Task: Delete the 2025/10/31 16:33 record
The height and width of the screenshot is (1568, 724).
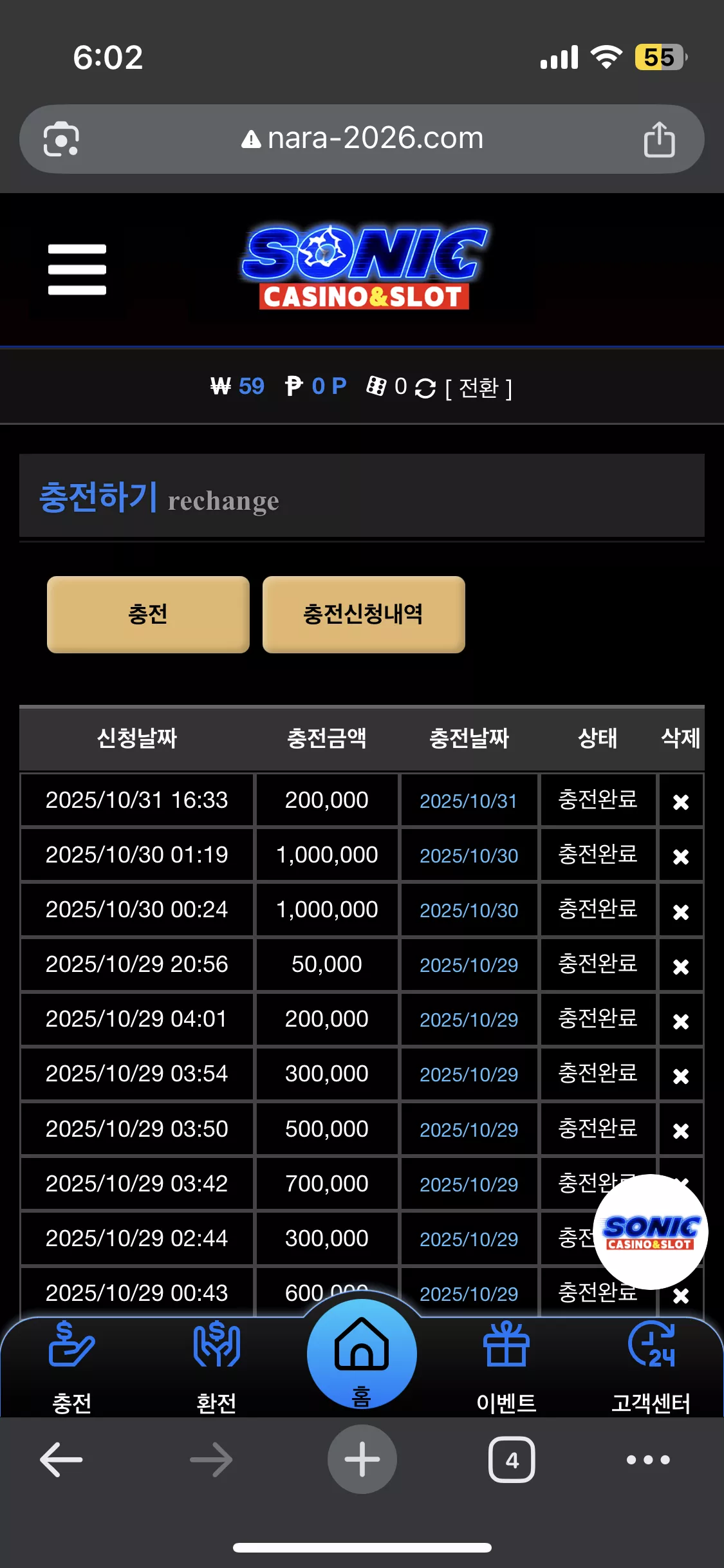Action: [681, 801]
